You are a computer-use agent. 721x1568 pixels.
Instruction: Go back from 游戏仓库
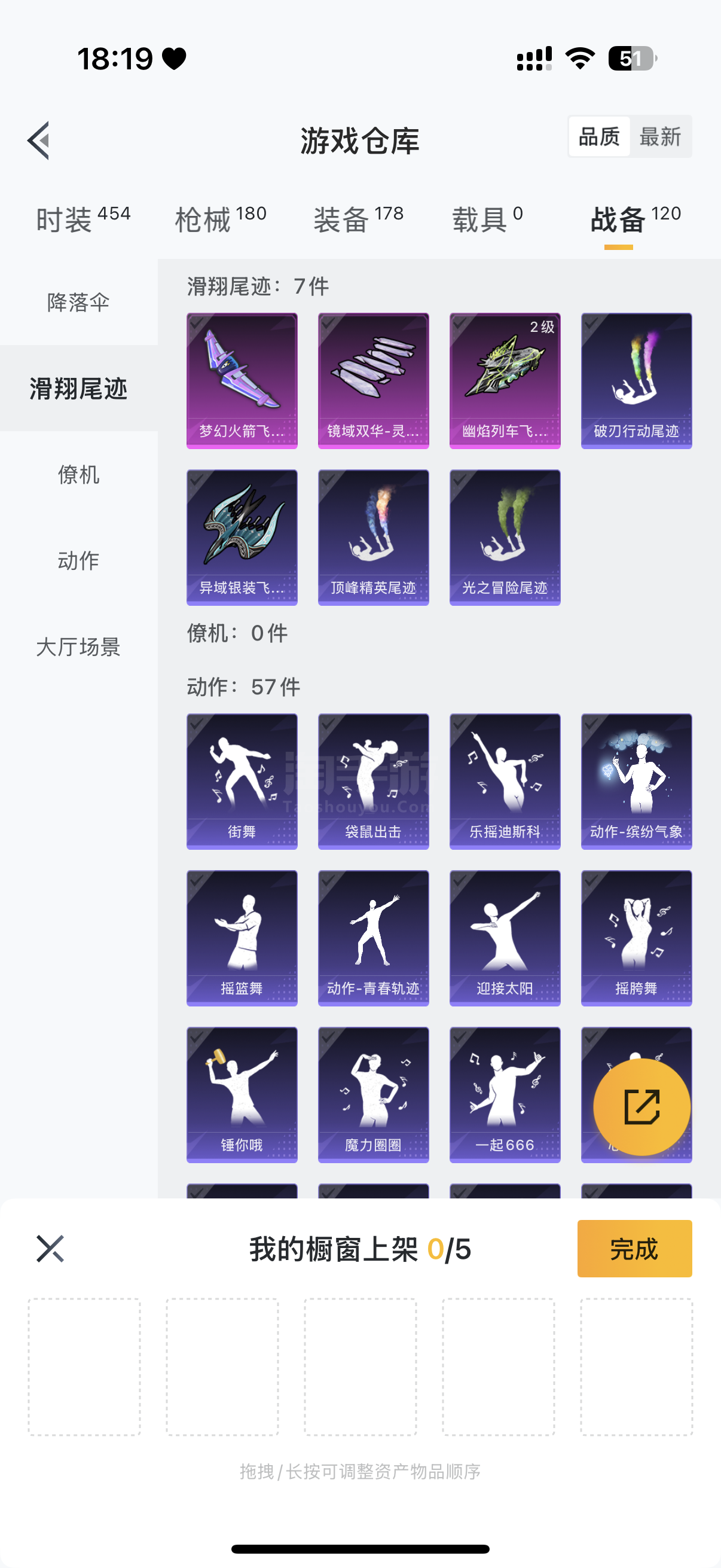coord(39,141)
